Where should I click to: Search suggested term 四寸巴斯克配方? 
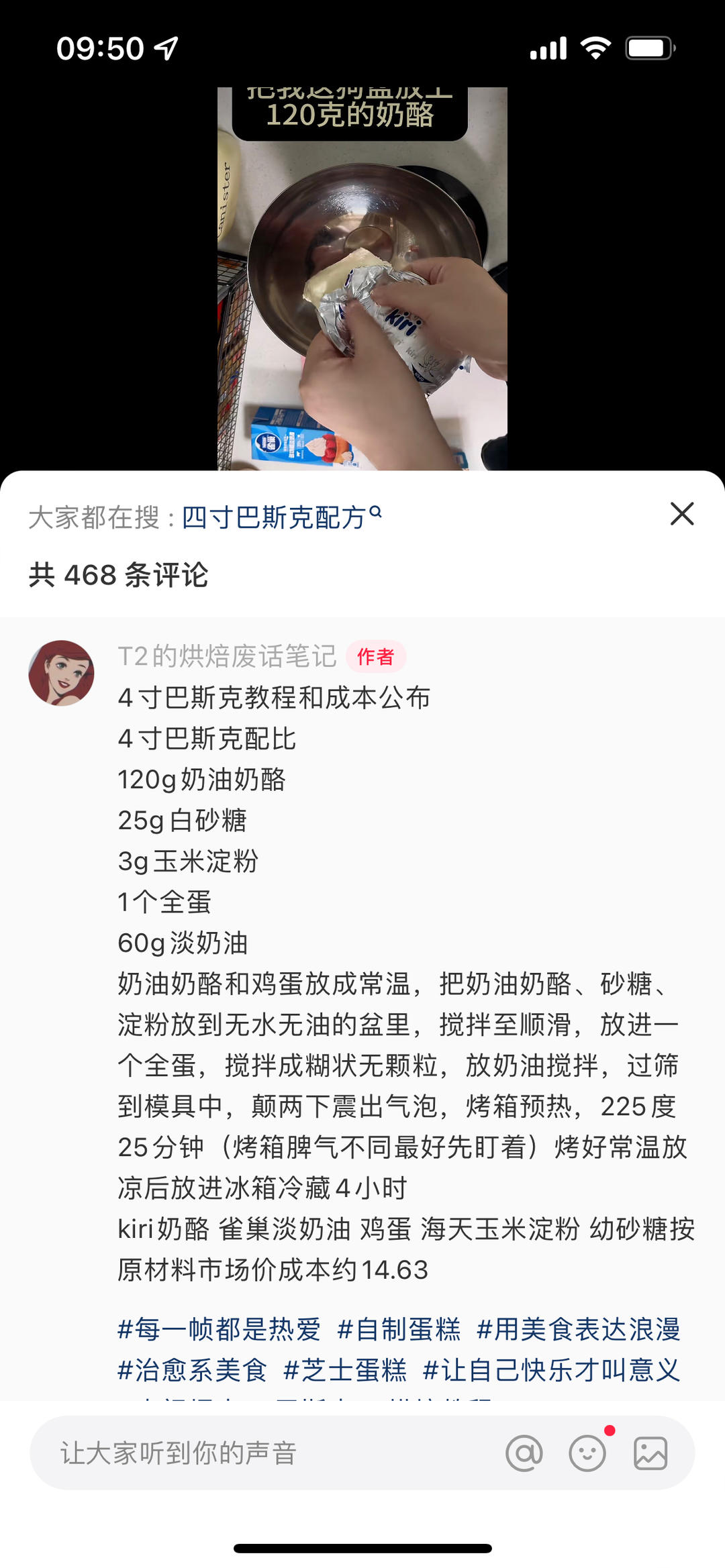point(281,517)
